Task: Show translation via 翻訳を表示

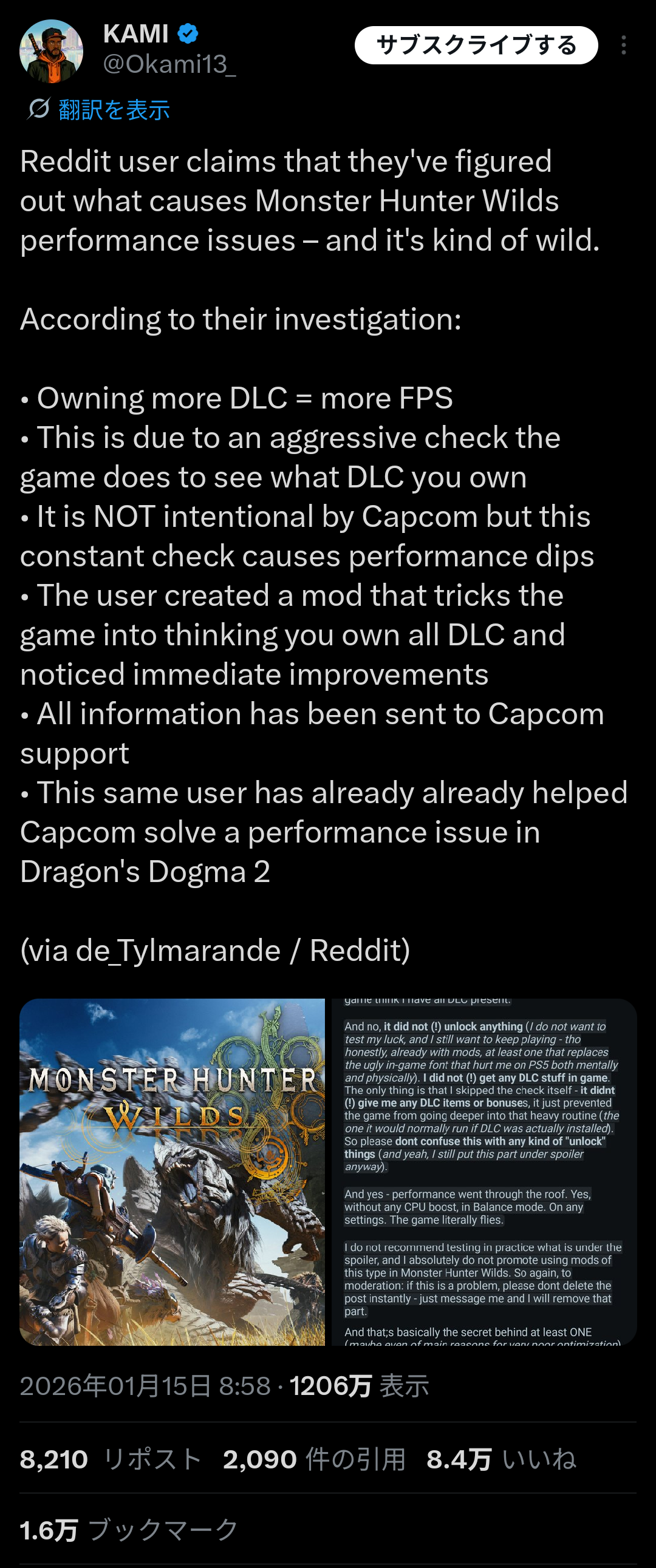Action: pos(114,110)
